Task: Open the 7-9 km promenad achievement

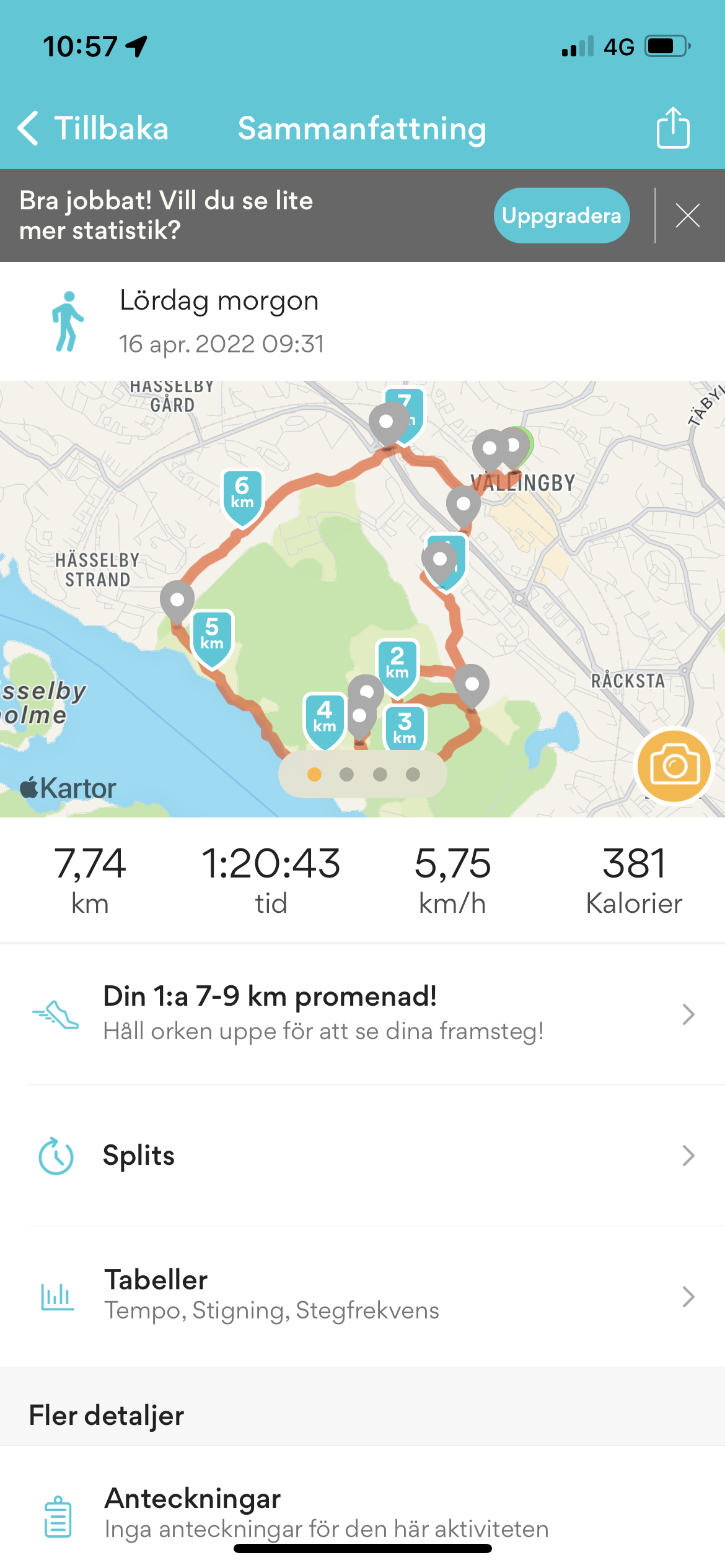Action: pos(362,1014)
